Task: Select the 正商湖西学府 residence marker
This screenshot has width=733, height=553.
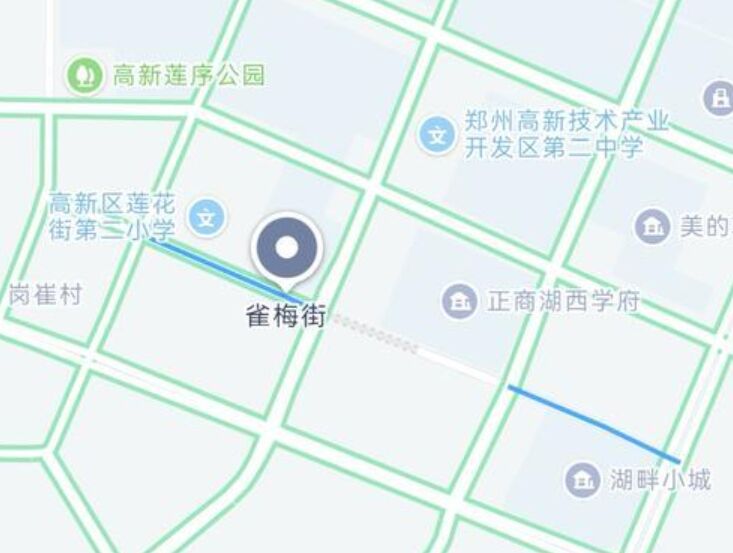Action: click(459, 300)
